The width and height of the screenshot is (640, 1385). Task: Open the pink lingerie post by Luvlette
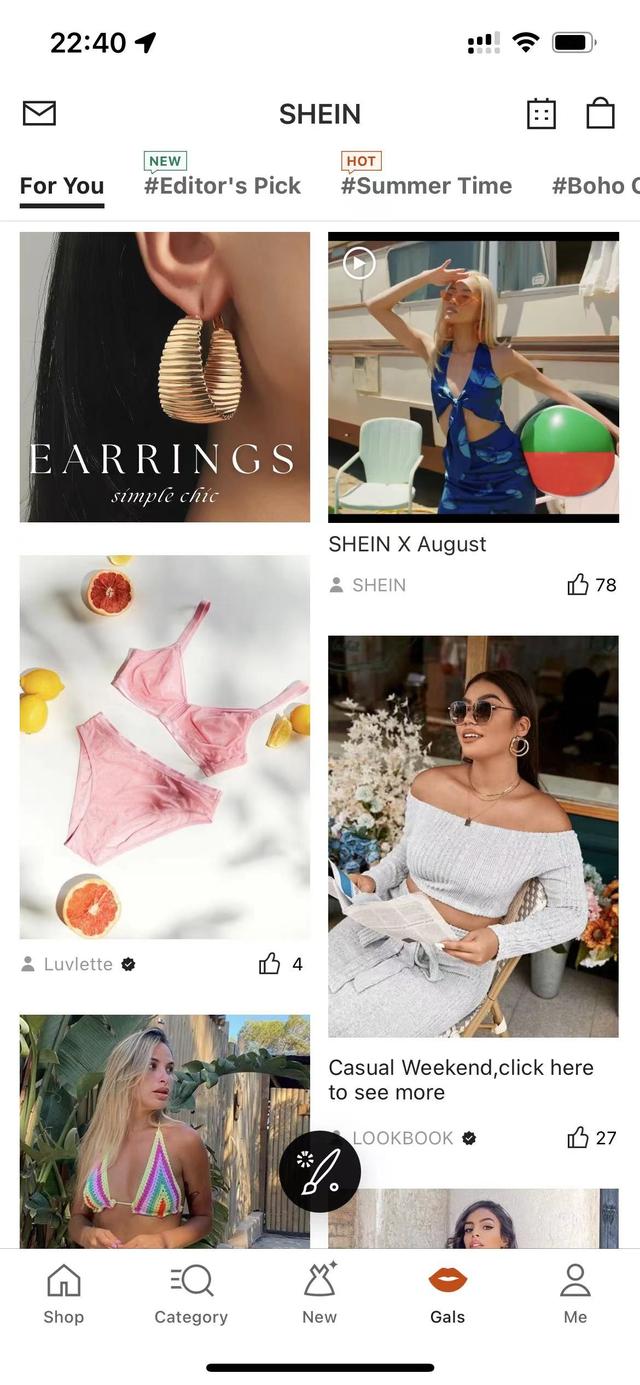point(165,747)
